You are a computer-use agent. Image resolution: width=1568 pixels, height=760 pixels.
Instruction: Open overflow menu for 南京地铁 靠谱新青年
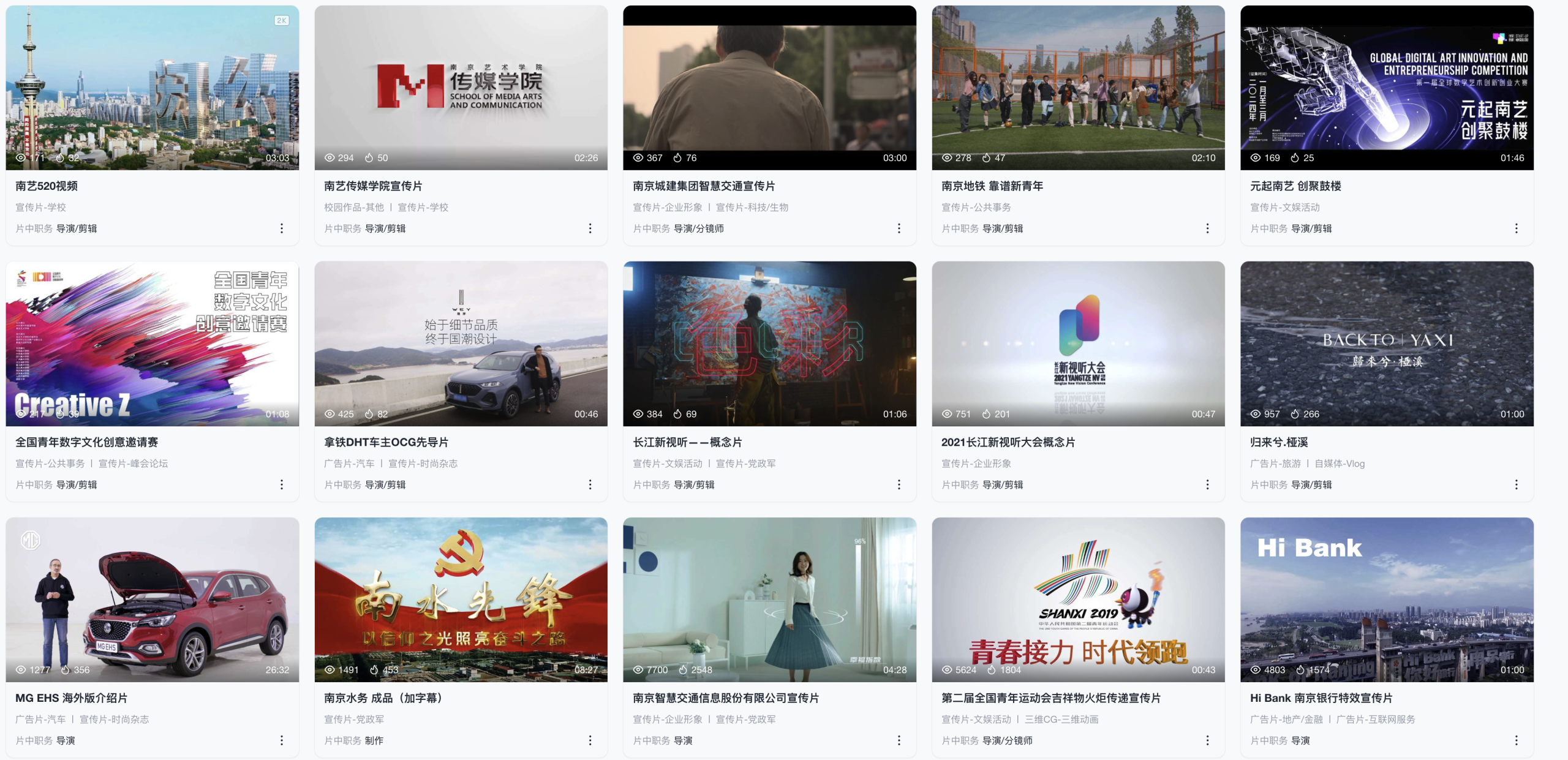point(1207,228)
